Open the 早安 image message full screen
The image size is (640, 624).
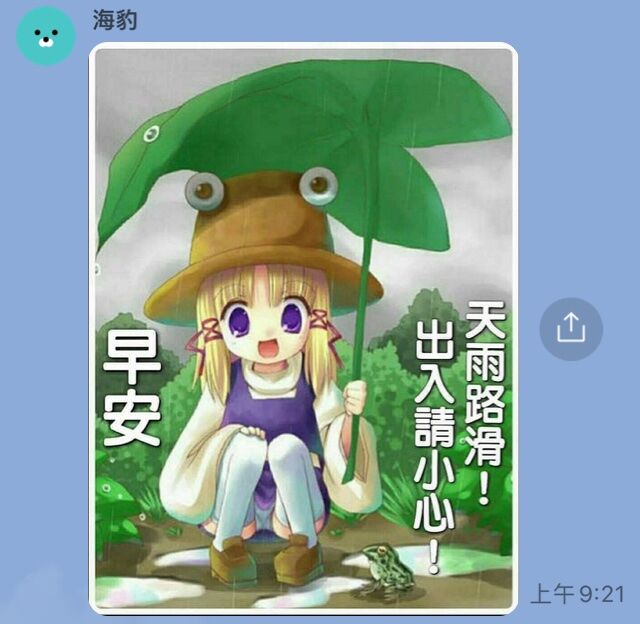pyautogui.click(x=303, y=328)
